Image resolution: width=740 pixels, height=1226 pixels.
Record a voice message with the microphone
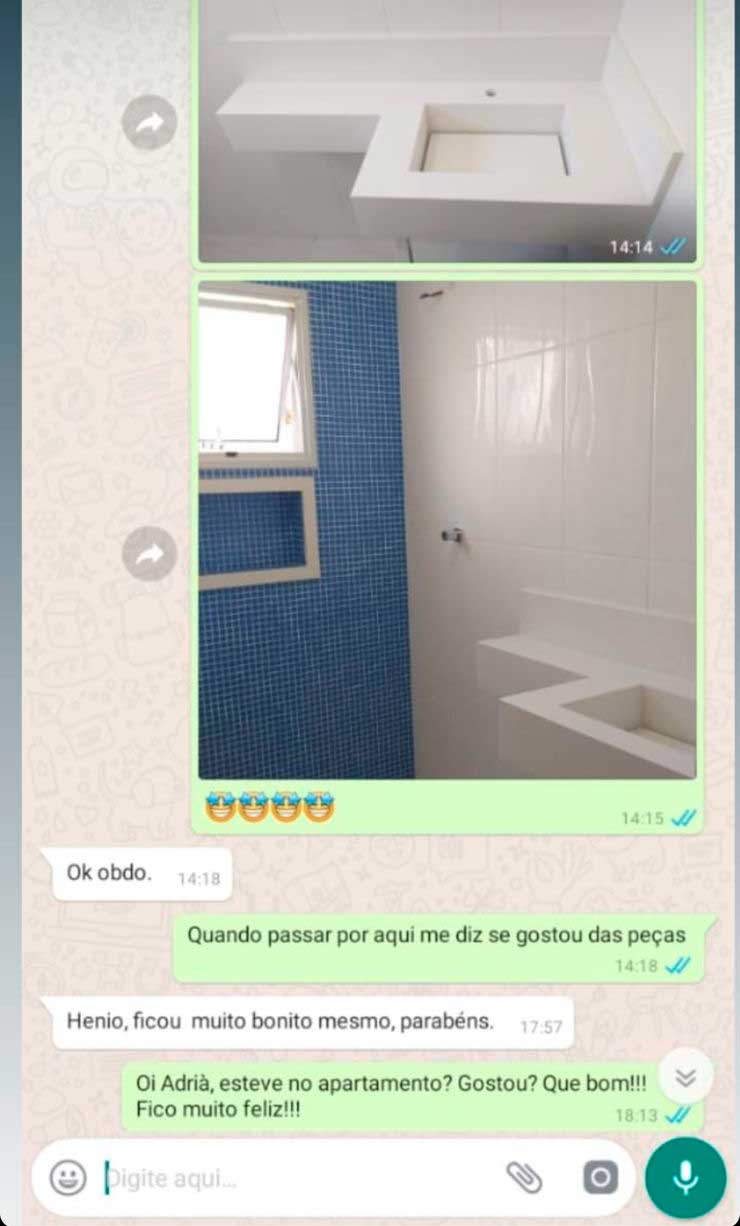point(686,1178)
